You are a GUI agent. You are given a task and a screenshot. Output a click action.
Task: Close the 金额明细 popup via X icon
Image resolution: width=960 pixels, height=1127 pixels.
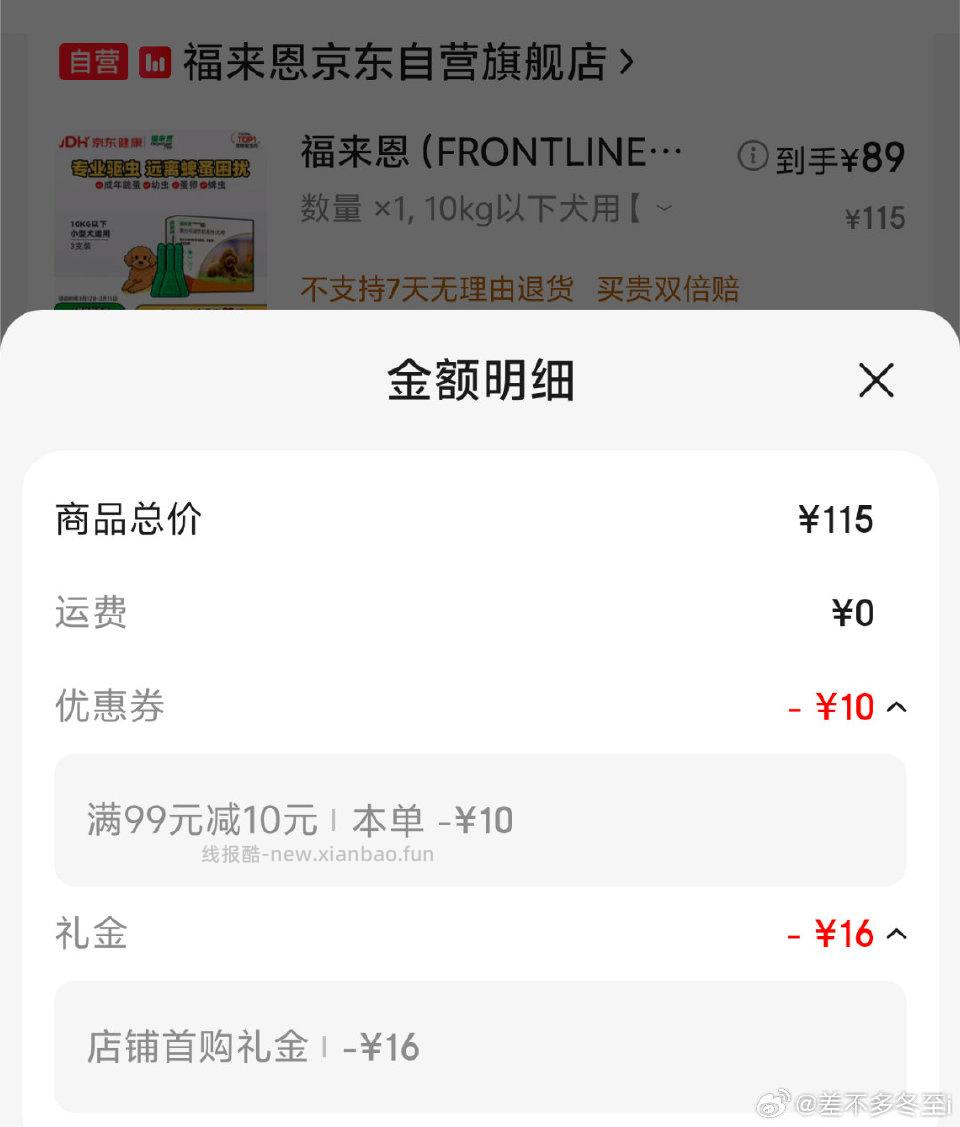(877, 380)
